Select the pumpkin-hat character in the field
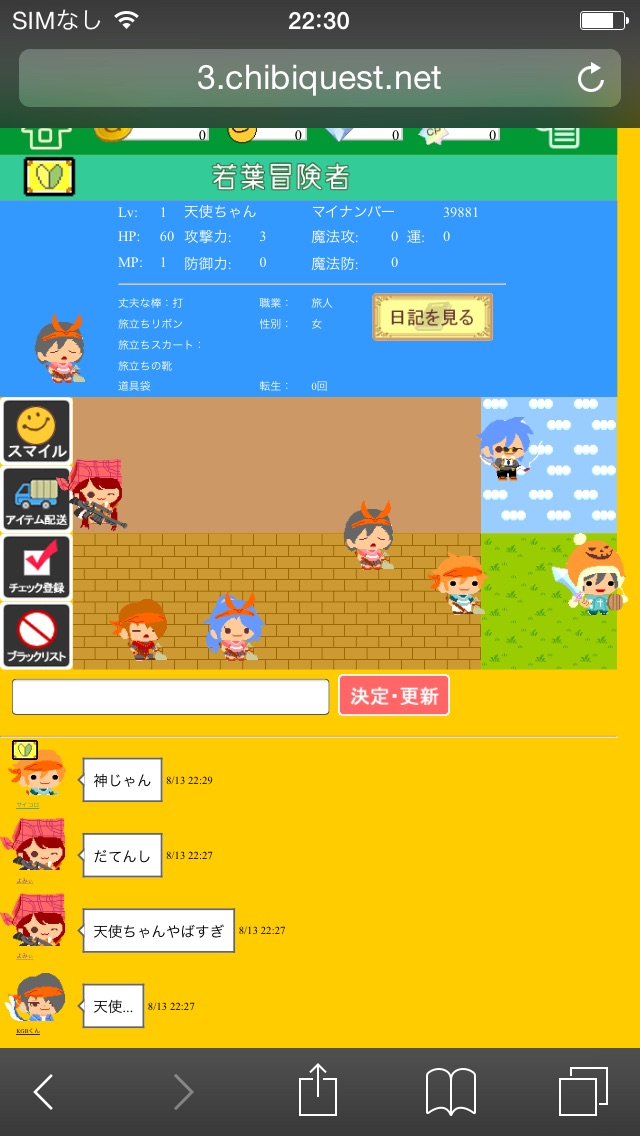This screenshot has height=1136, width=640. [x=594, y=578]
